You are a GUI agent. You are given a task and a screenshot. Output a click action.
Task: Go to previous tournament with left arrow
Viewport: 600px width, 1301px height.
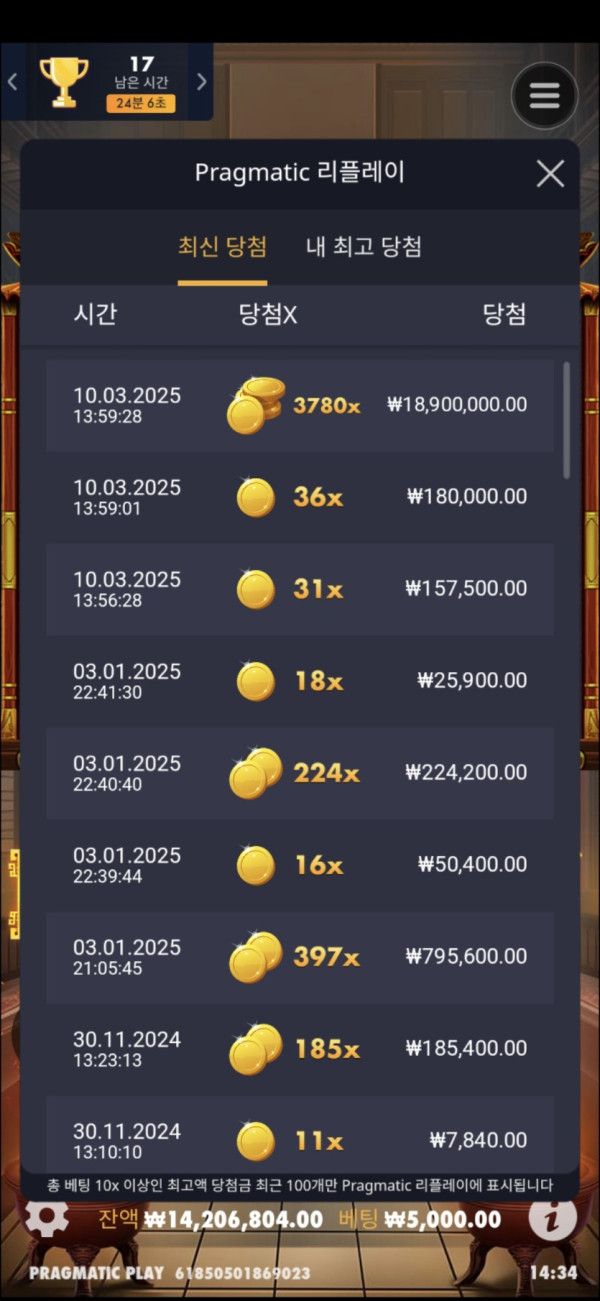click(x=13, y=82)
